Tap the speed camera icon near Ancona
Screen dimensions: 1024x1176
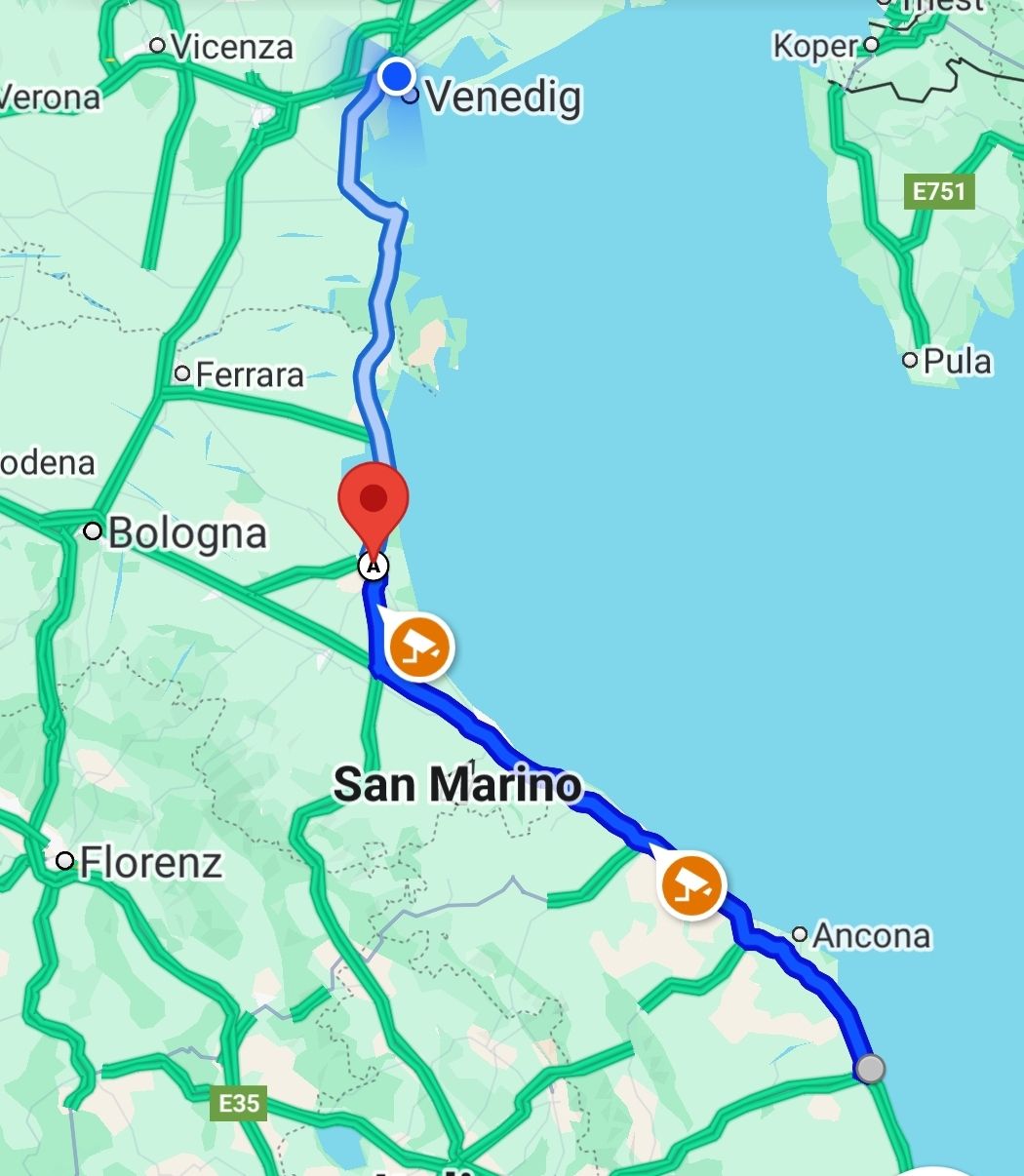point(691,886)
